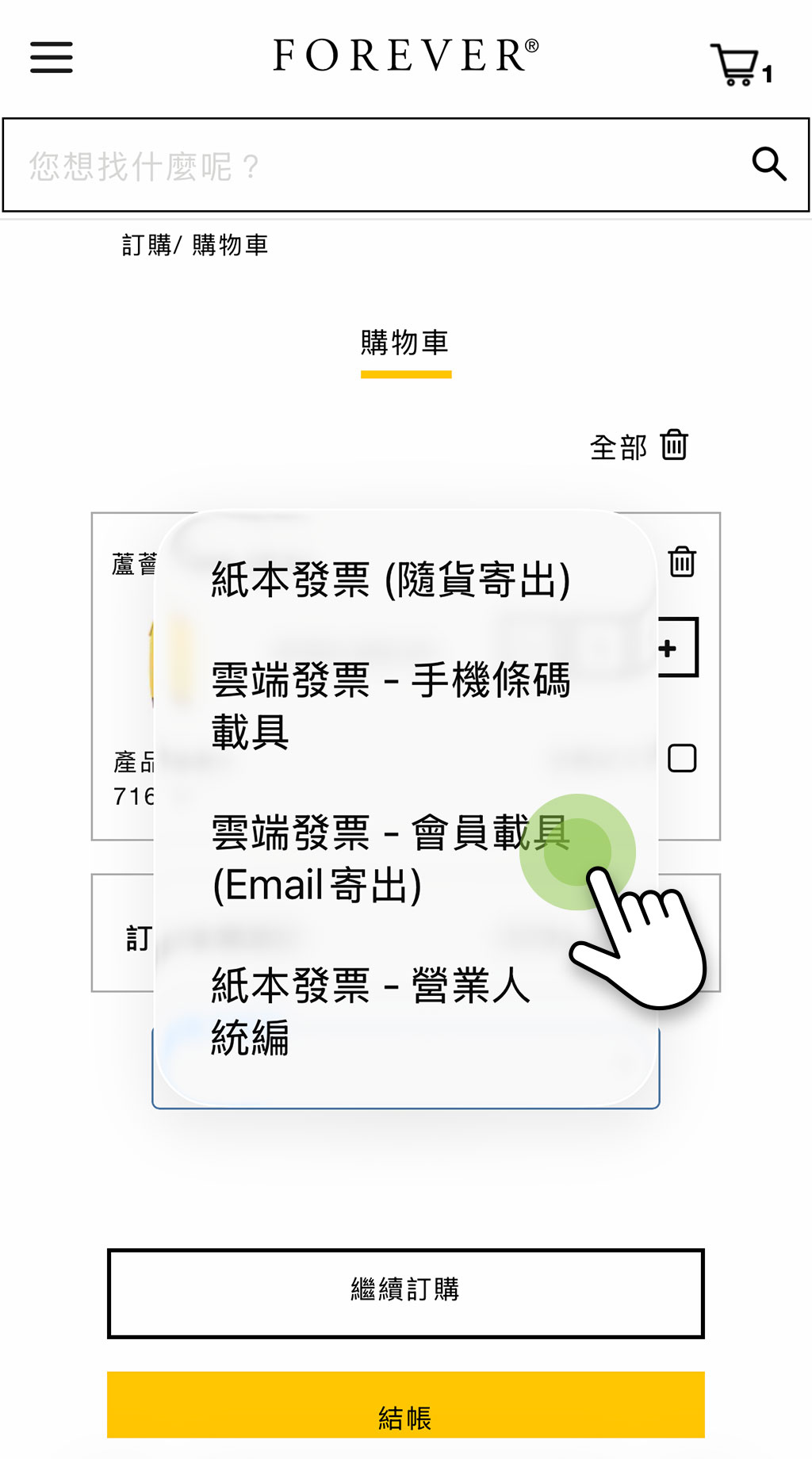Pick 雲端發票 - 會員載具 (Email寄出)
This screenshot has height=1459, width=812.
[390, 859]
